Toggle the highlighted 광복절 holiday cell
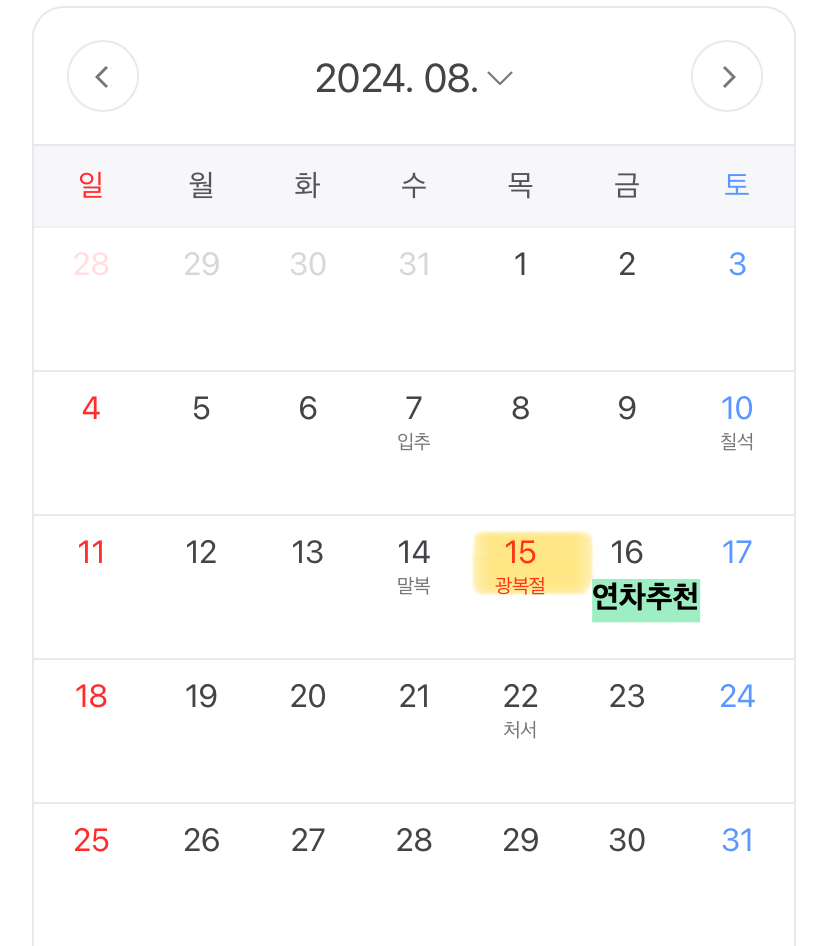 [521, 562]
